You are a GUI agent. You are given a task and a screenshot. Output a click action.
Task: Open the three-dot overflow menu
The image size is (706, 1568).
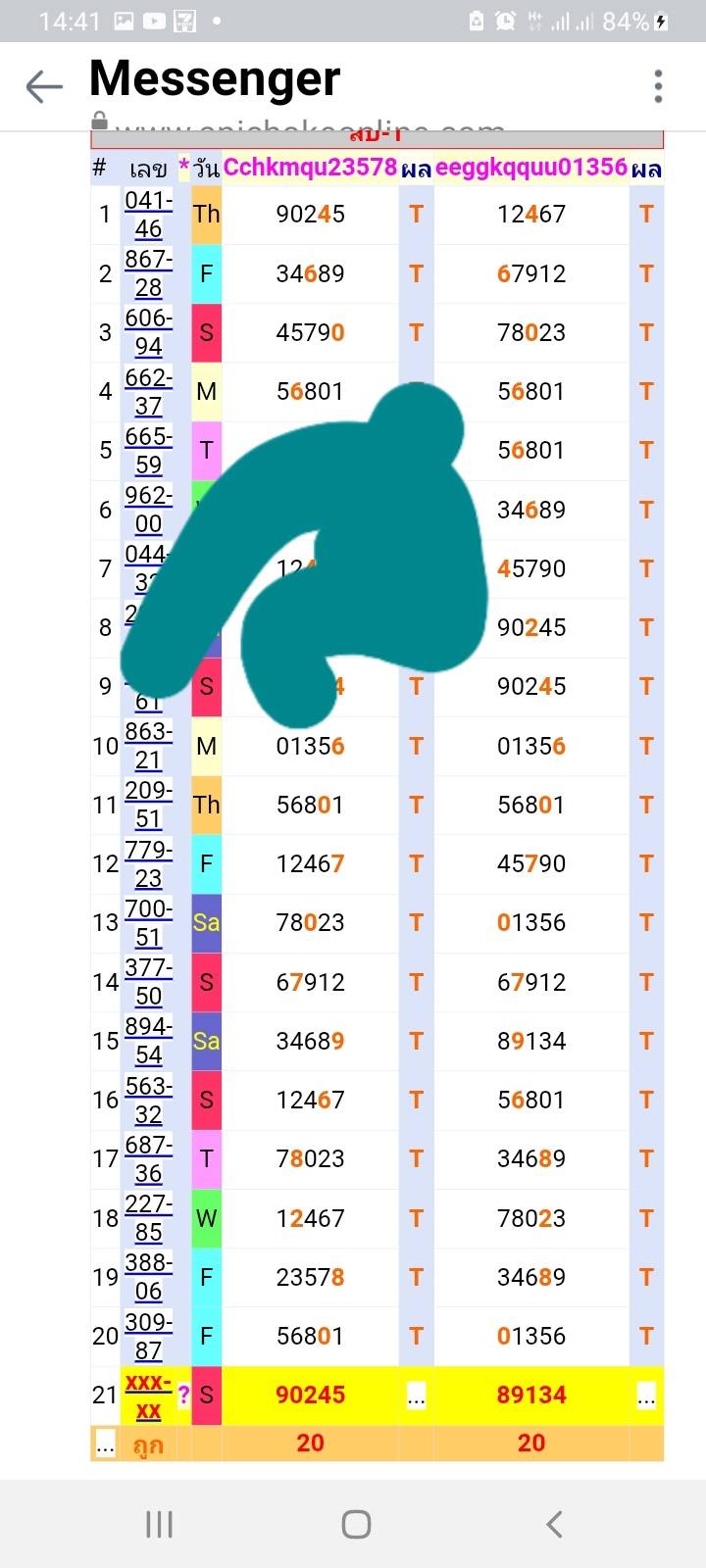coord(658,86)
